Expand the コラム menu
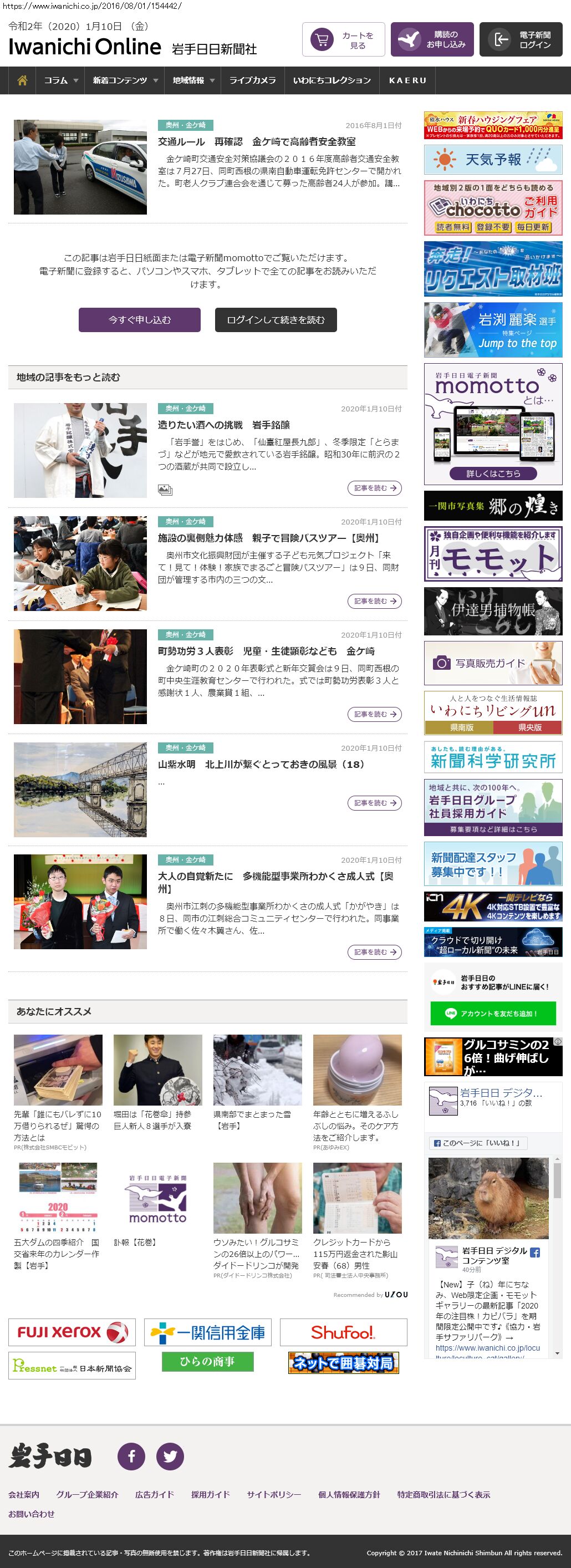Image resolution: width=571 pixels, height=1568 pixels. point(61,80)
